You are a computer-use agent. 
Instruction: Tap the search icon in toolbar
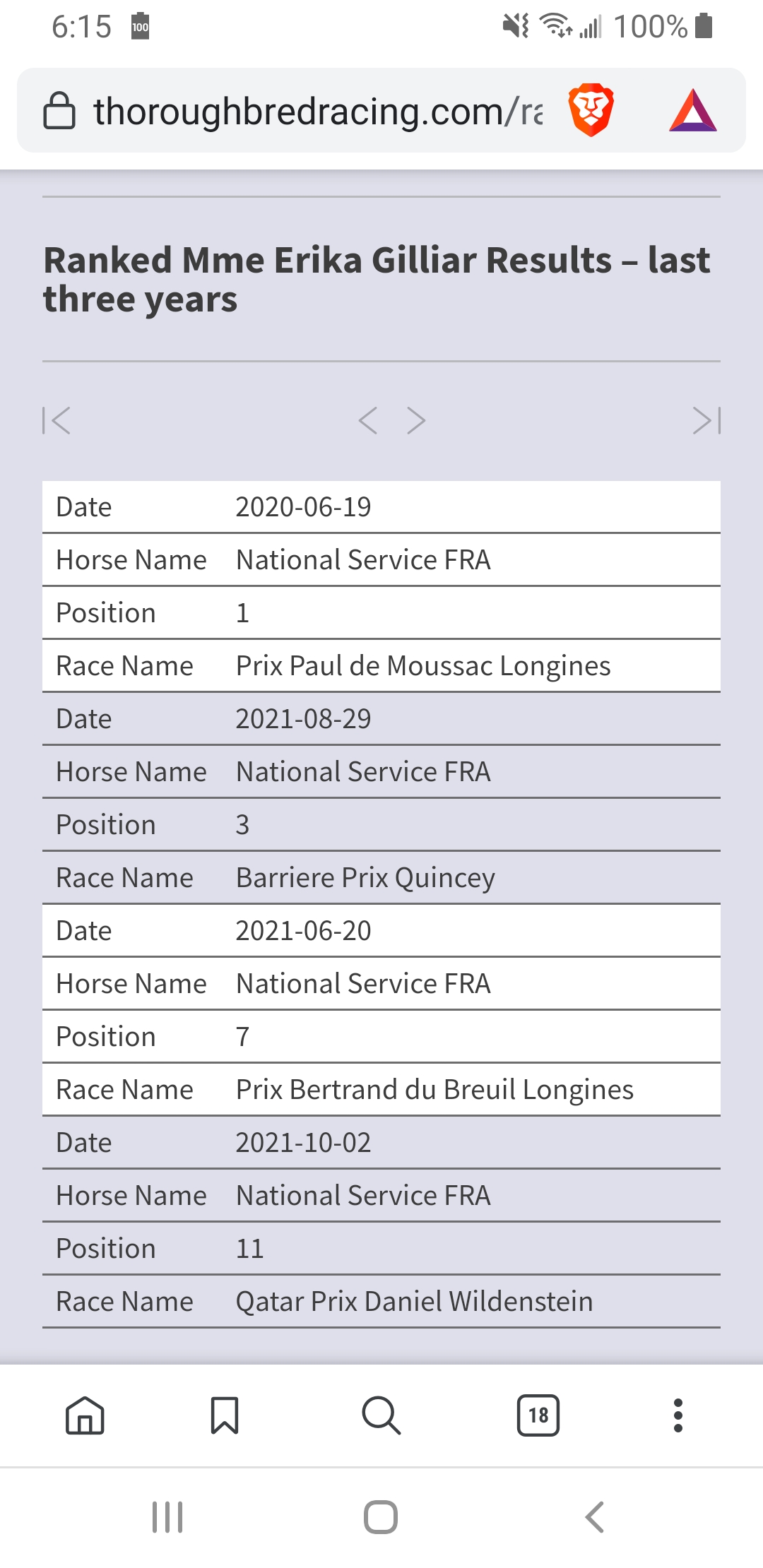click(381, 1415)
